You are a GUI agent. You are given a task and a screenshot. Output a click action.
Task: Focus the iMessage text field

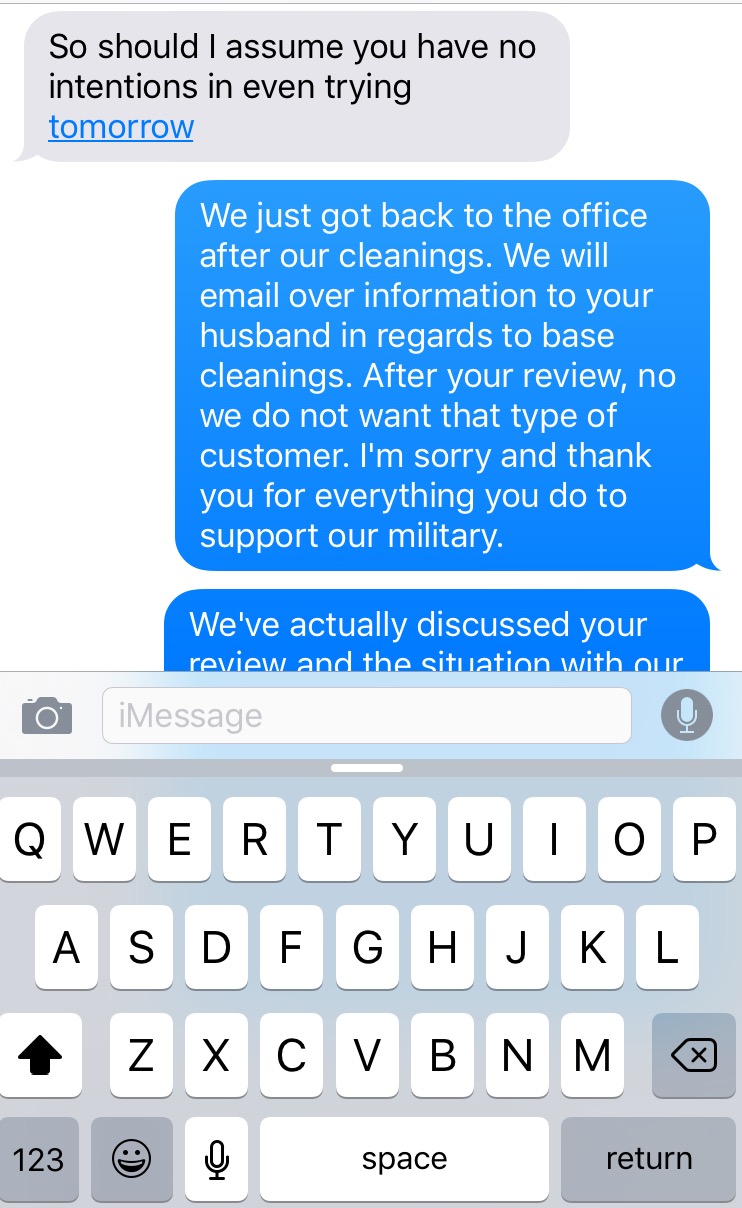366,716
